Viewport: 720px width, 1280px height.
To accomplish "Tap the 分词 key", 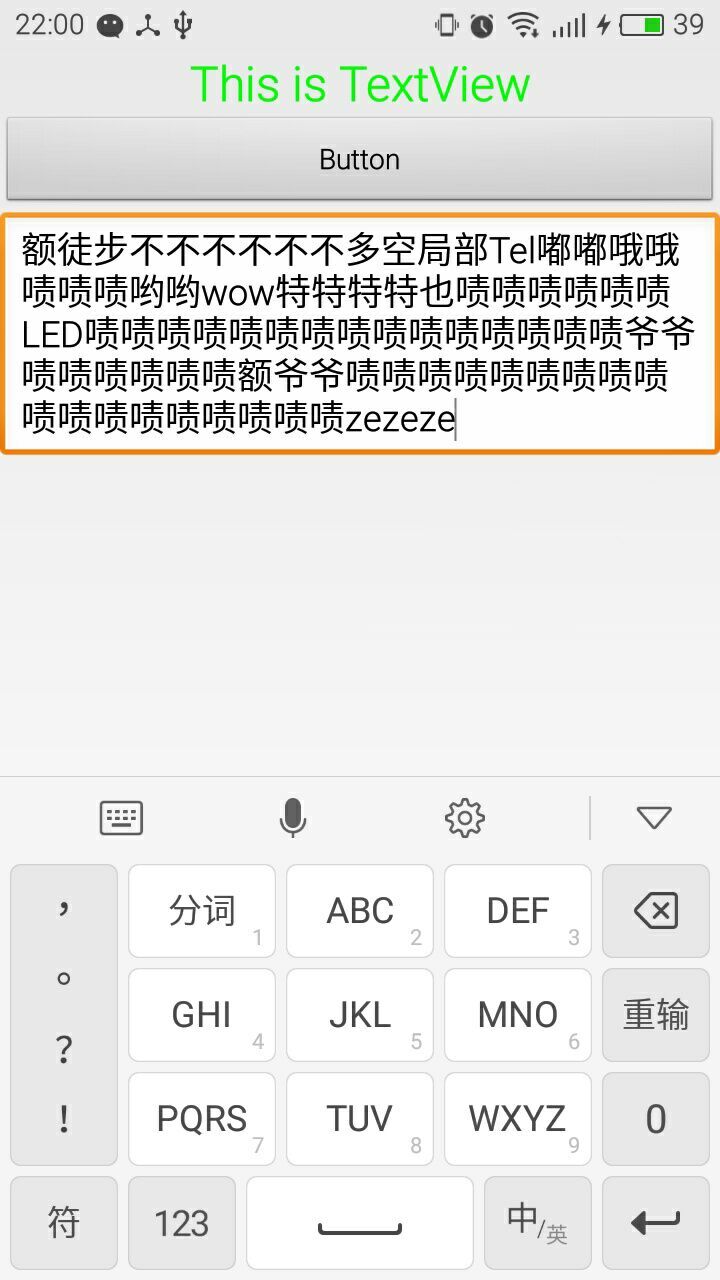I will tap(202, 911).
